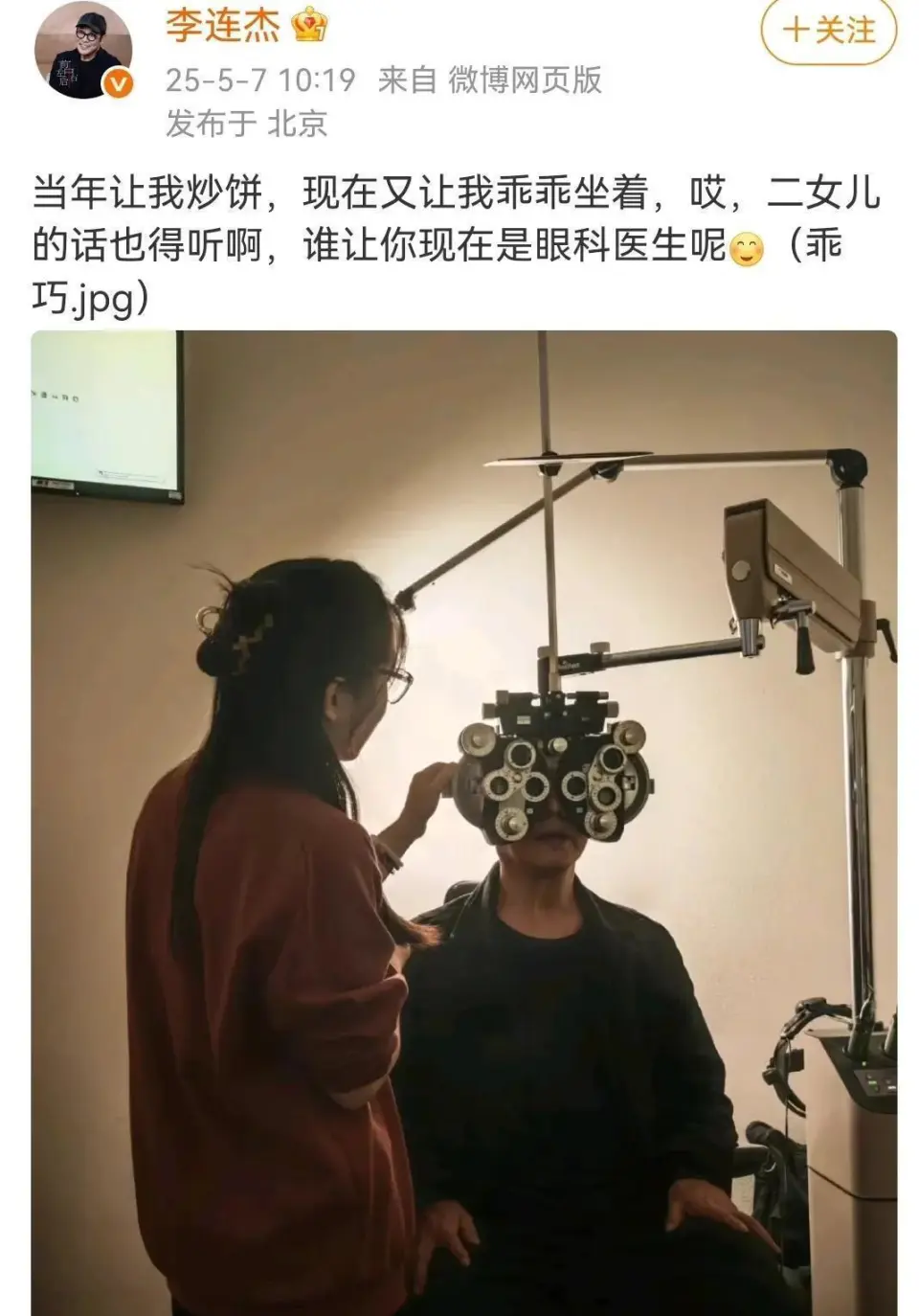Follow this account with +关注 button
Viewport: 919px width, 1316px height.
829,31
